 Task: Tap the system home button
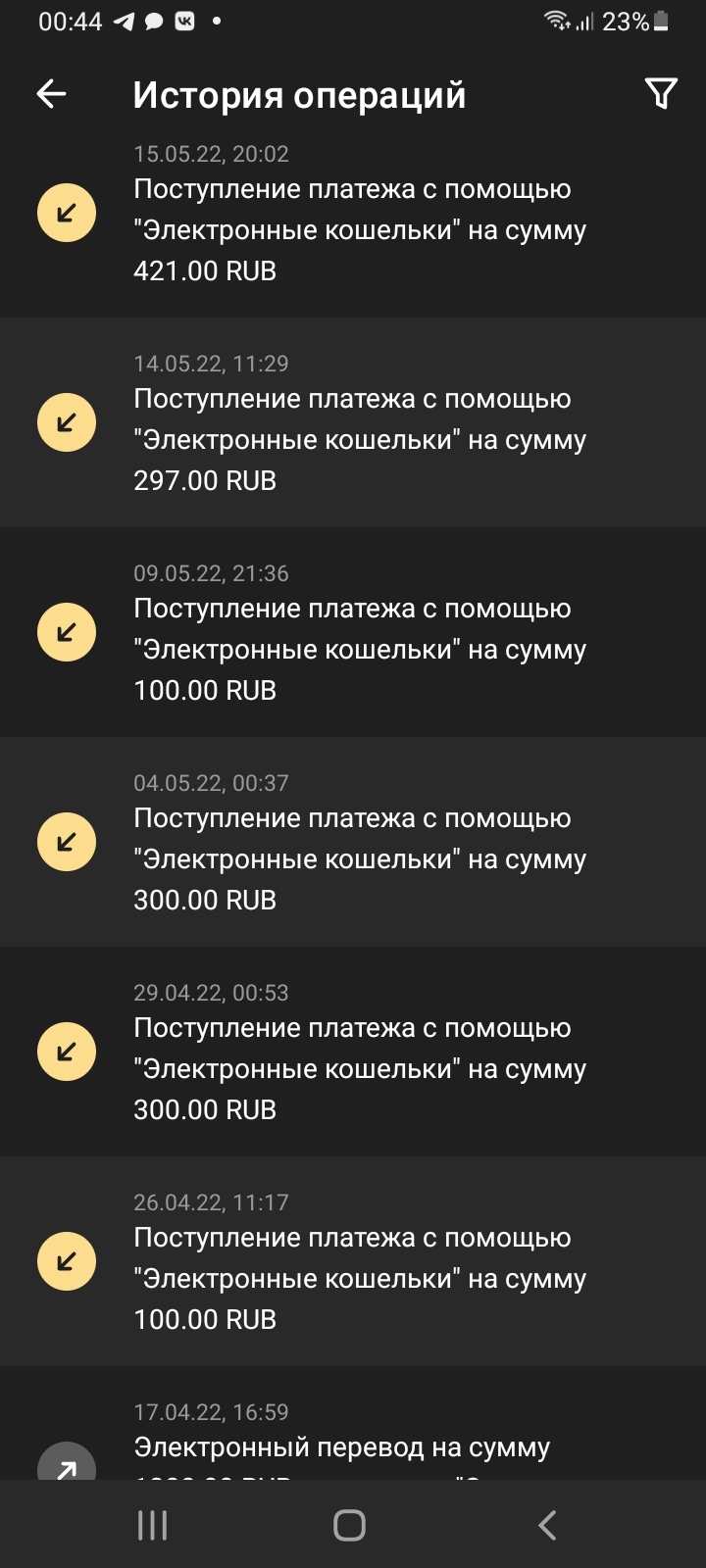click(350, 1525)
